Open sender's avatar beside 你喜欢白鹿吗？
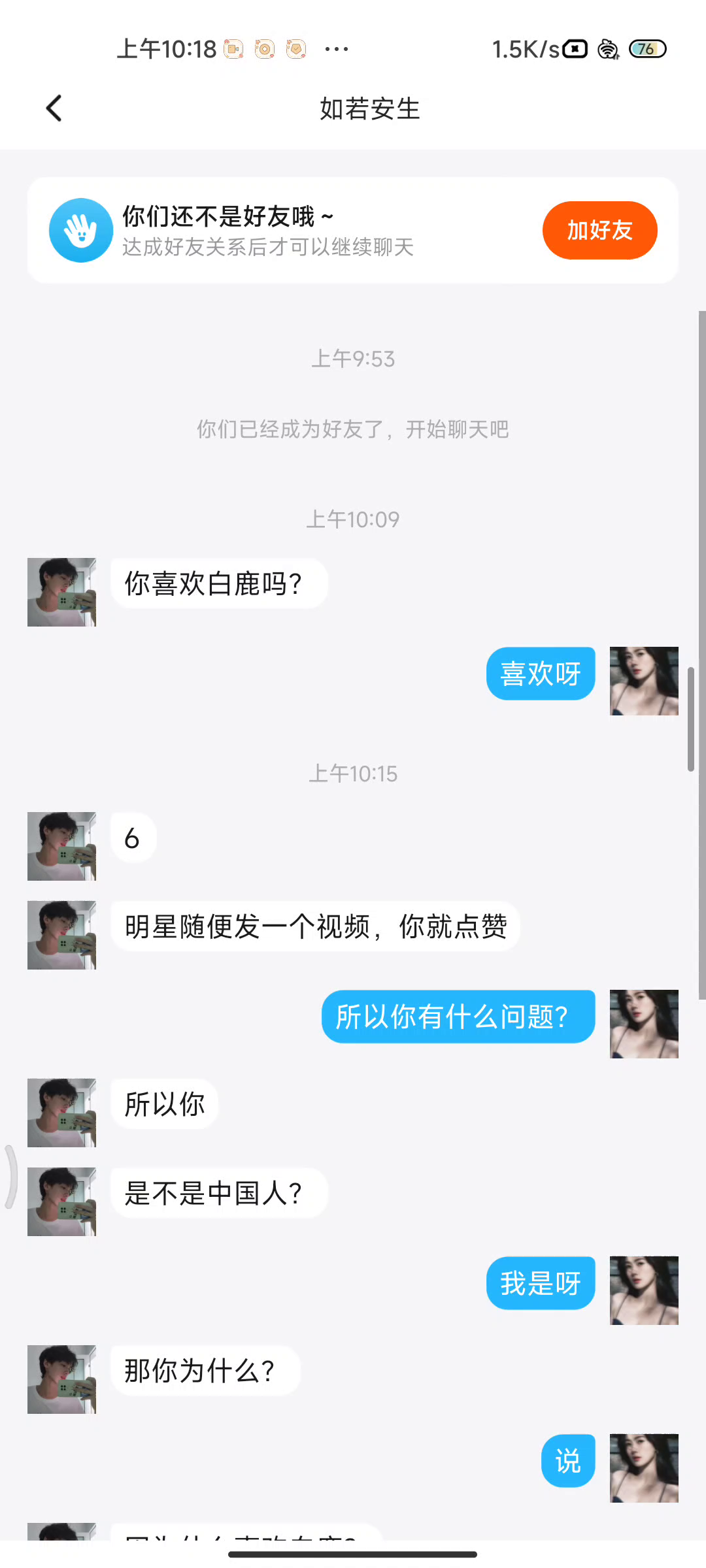 tap(61, 592)
